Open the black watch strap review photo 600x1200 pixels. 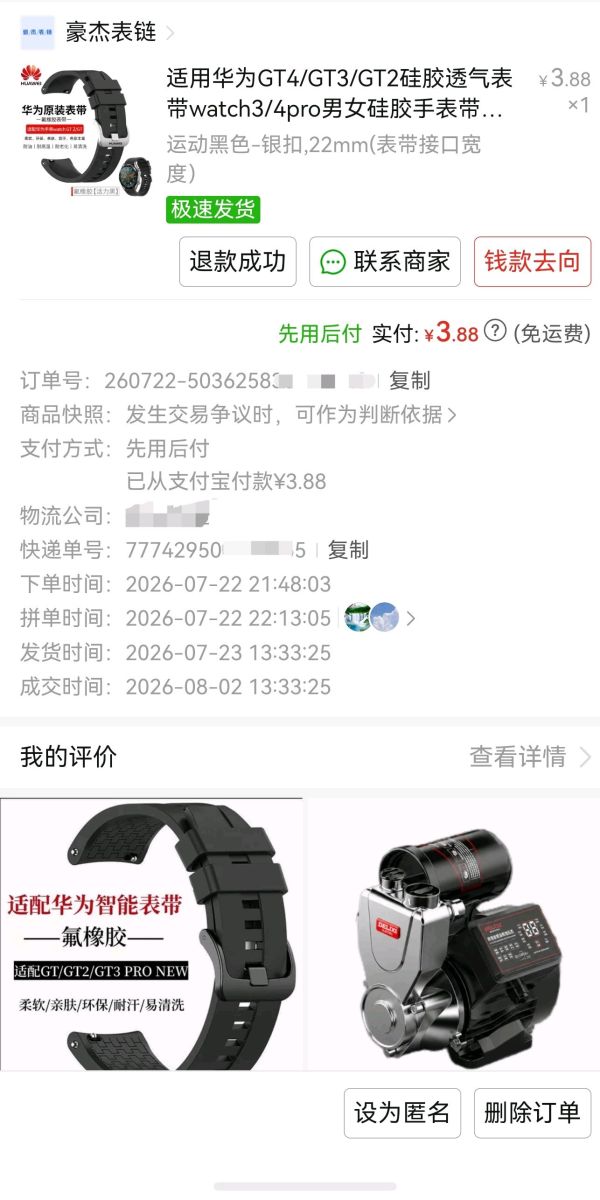[x=151, y=934]
